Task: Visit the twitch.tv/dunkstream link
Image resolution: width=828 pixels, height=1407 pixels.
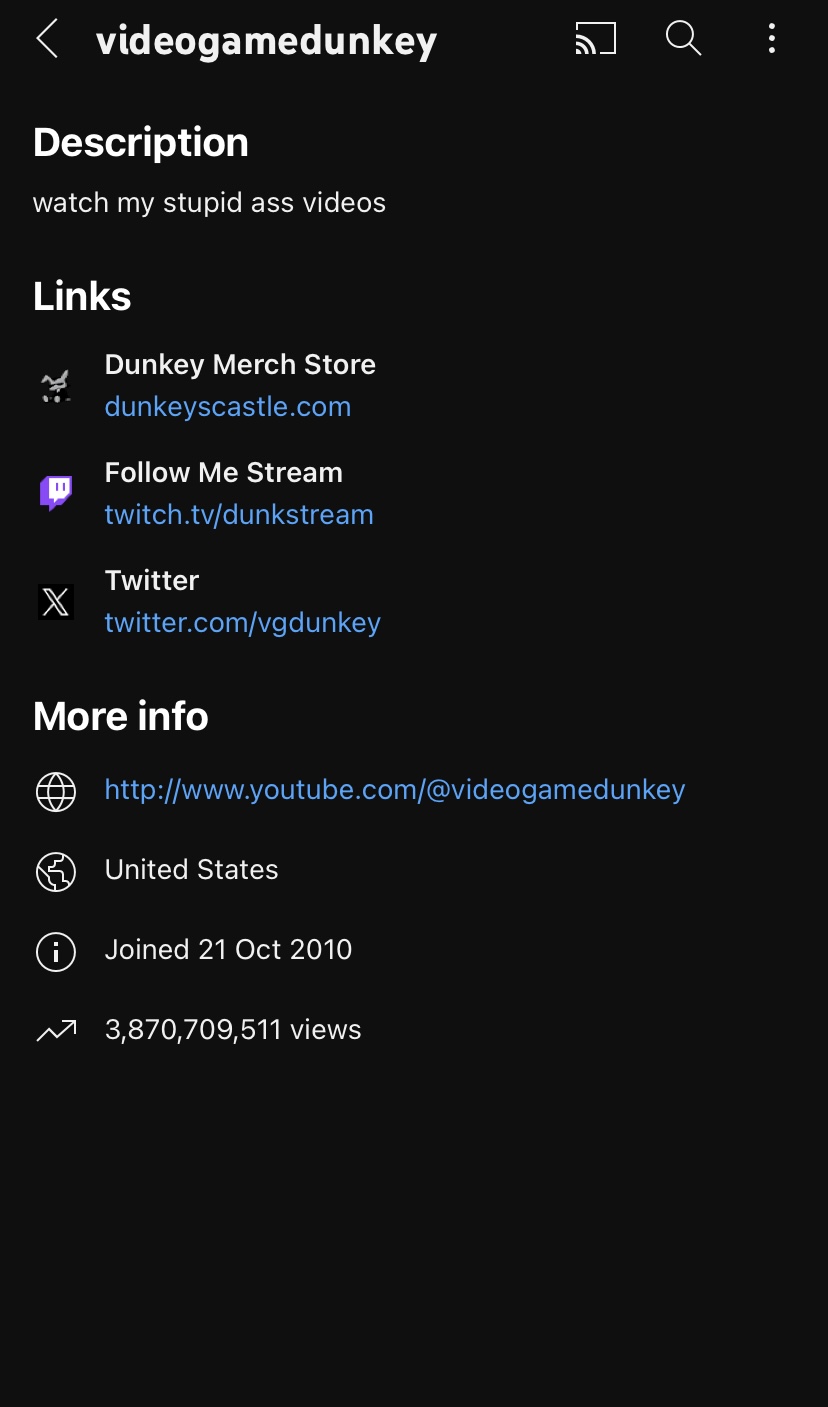Action: (239, 515)
